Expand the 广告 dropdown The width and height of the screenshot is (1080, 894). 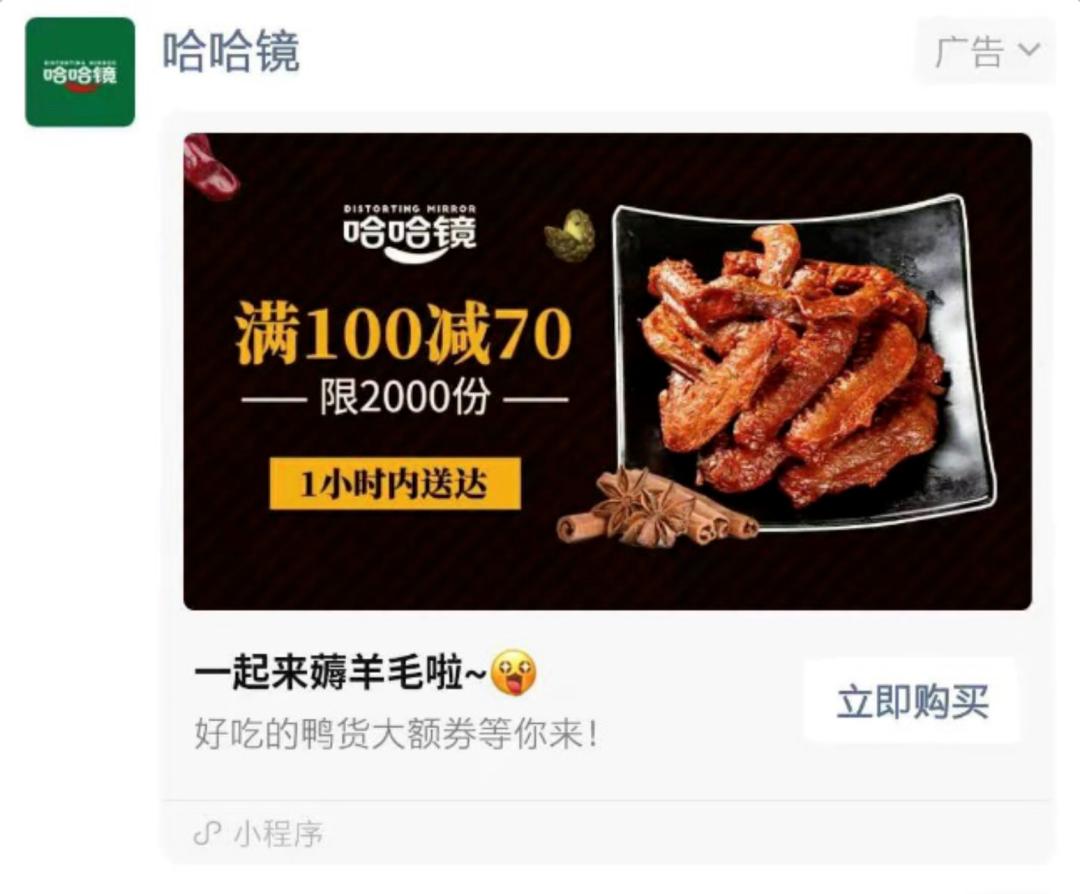point(985,51)
